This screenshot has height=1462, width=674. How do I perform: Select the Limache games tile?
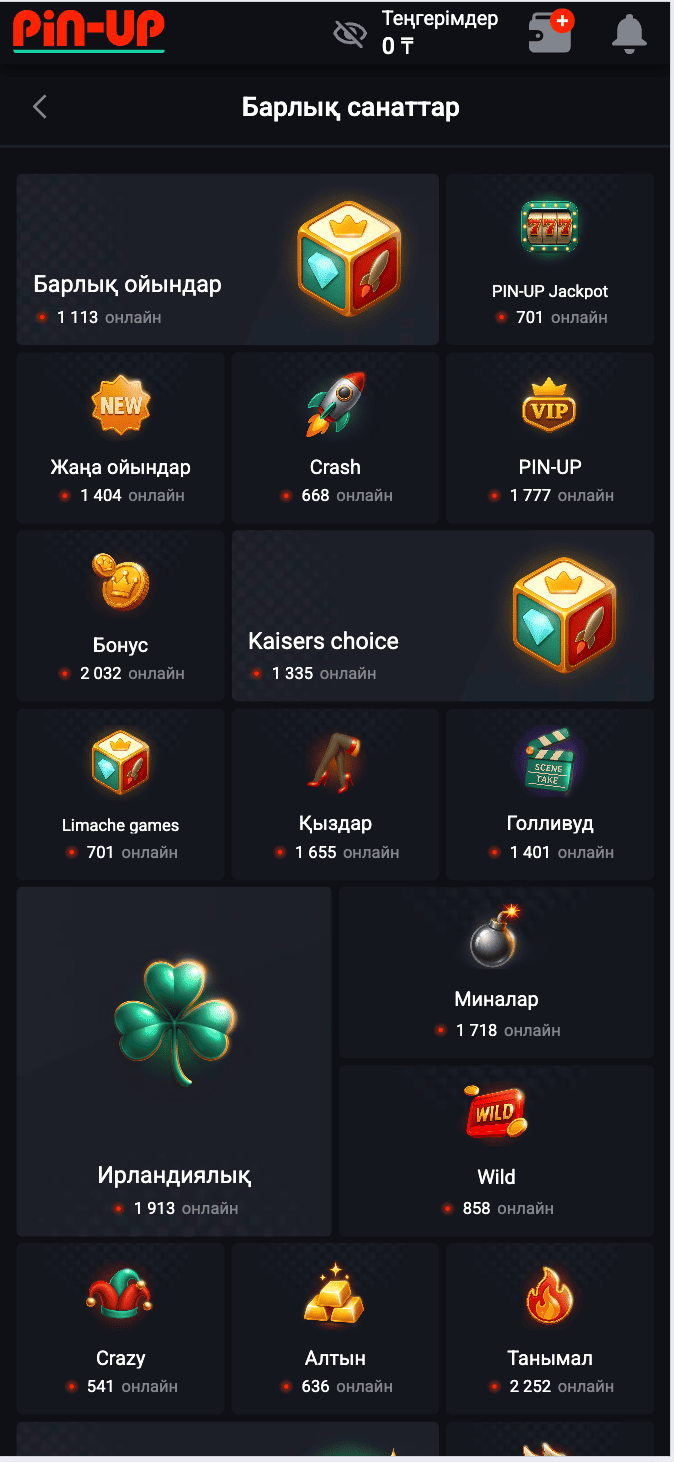pyautogui.click(x=121, y=794)
